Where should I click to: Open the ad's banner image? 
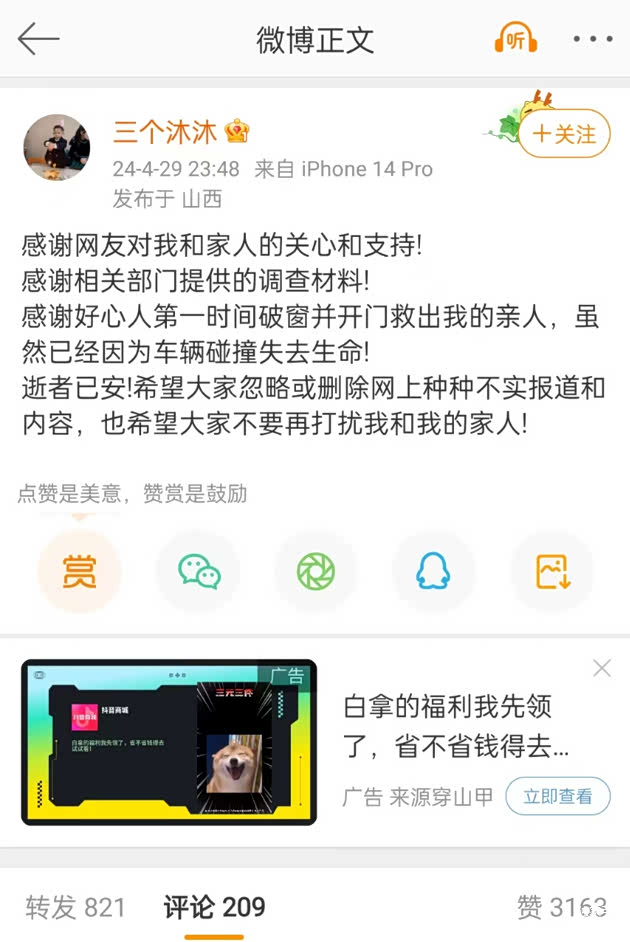pos(169,742)
